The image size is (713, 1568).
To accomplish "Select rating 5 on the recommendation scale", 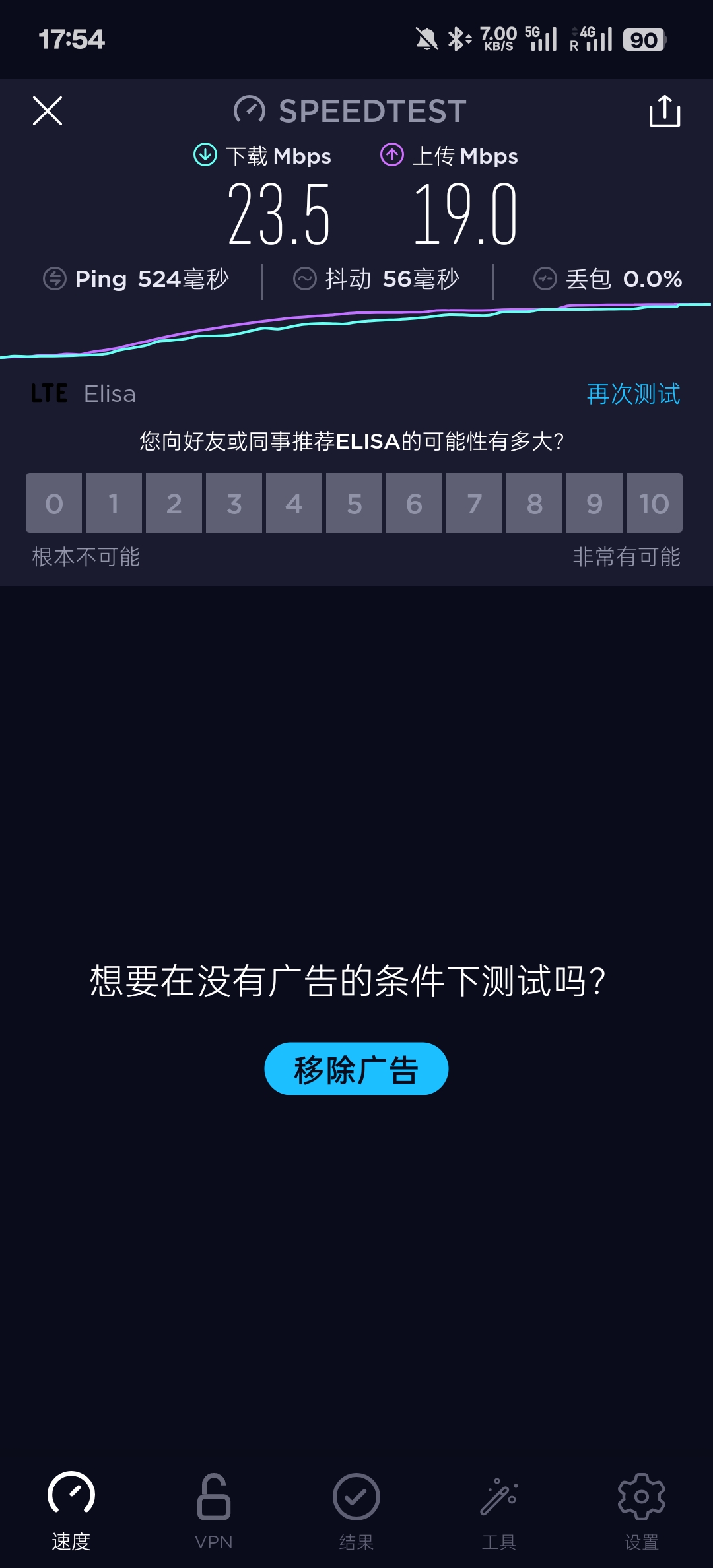I will 354,504.
